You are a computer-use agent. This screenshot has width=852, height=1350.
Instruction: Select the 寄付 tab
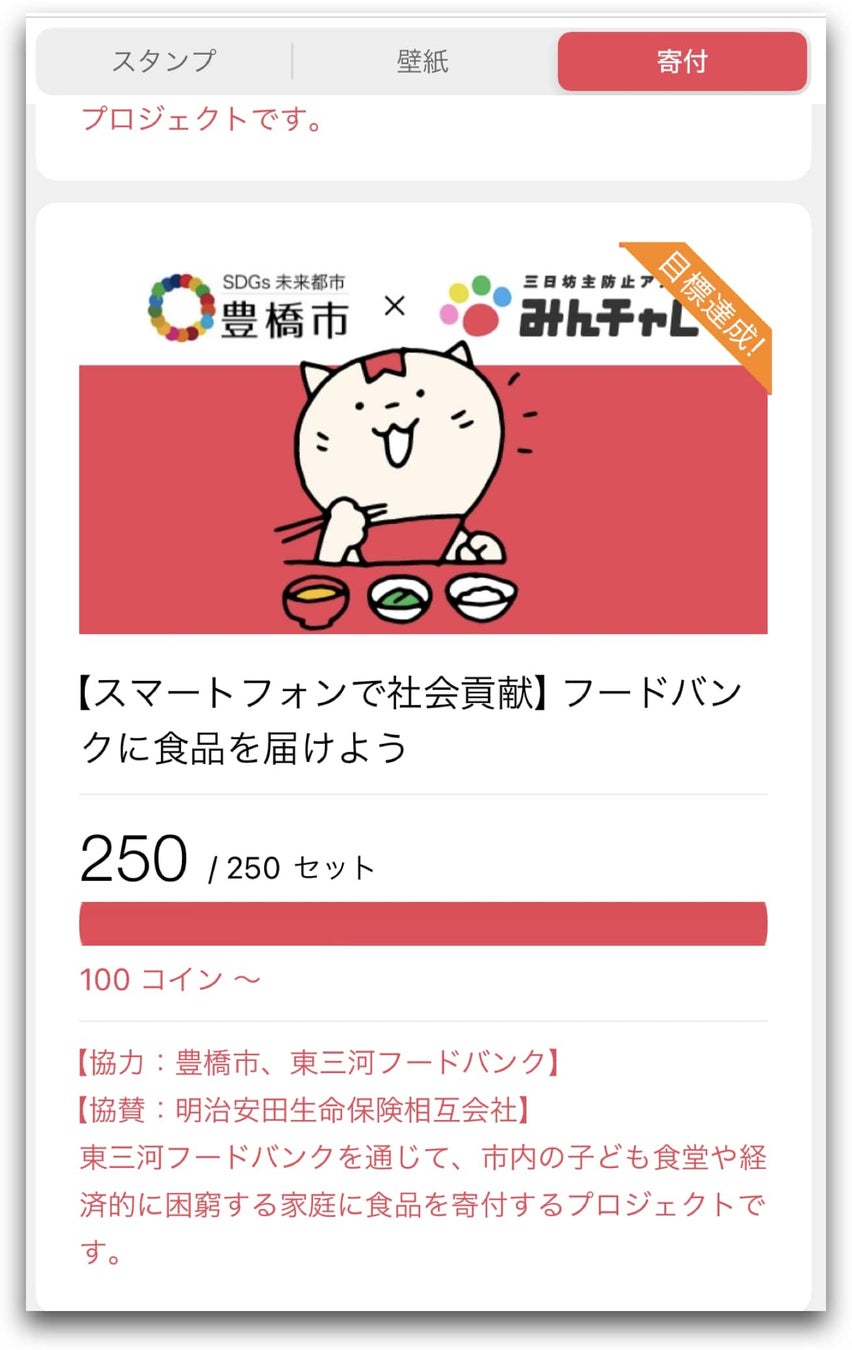pos(682,61)
